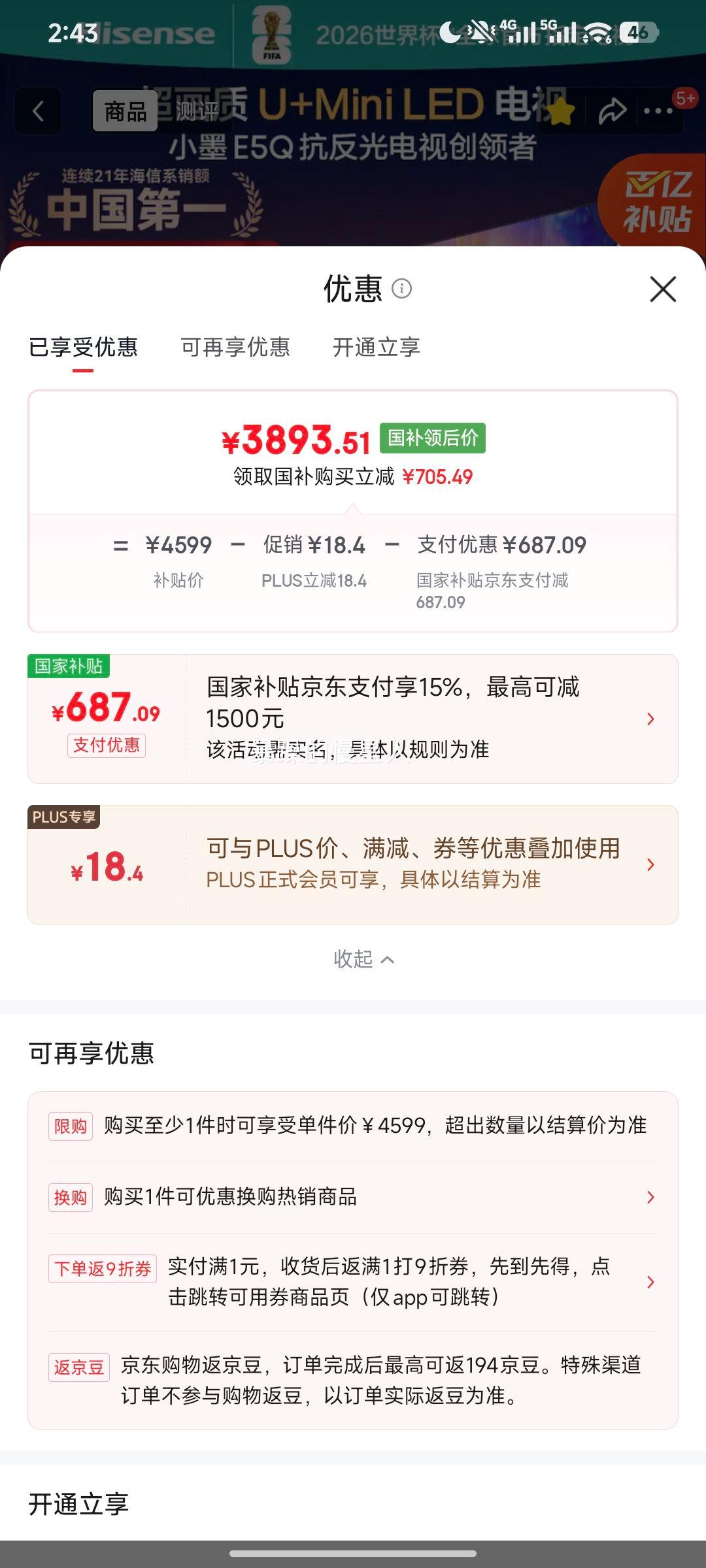Tap 领取国补购买立减 ¥705.49 link

(x=353, y=478)
